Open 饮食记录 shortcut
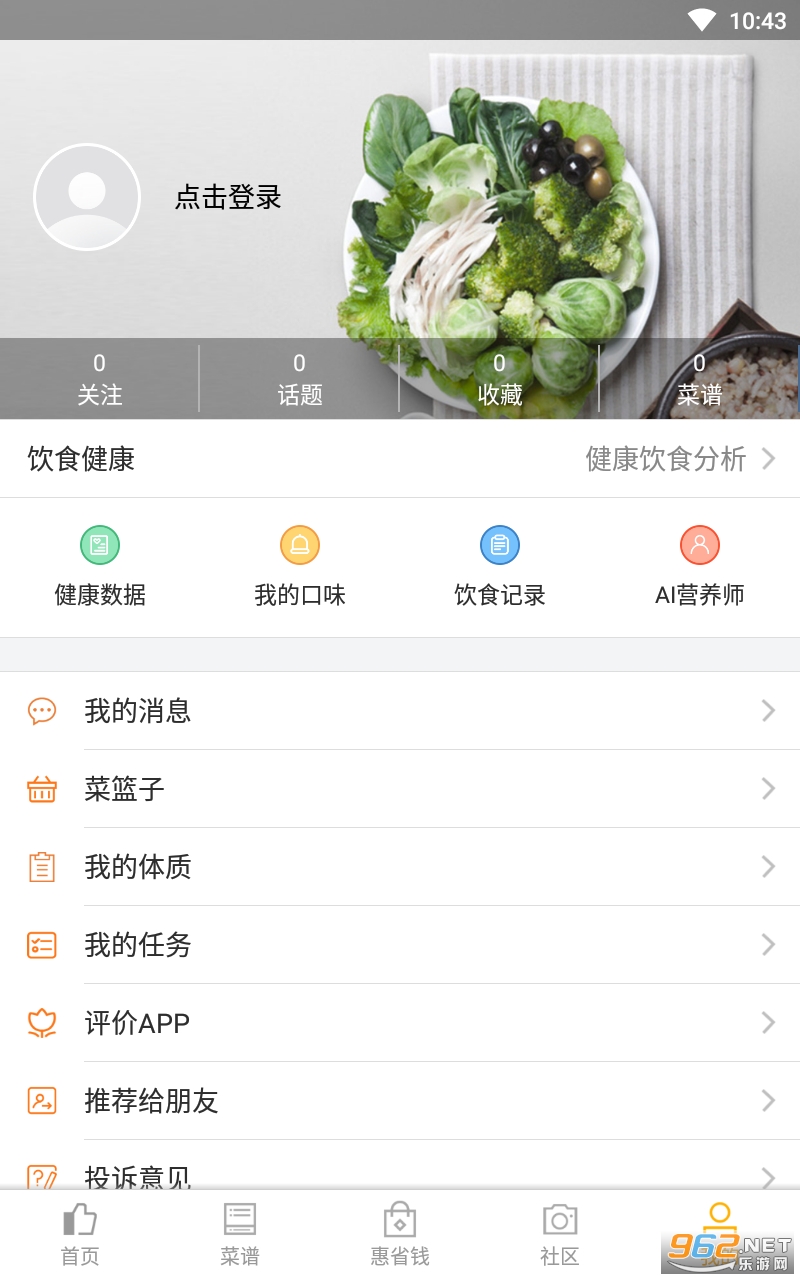 click(x=500, y=567)
